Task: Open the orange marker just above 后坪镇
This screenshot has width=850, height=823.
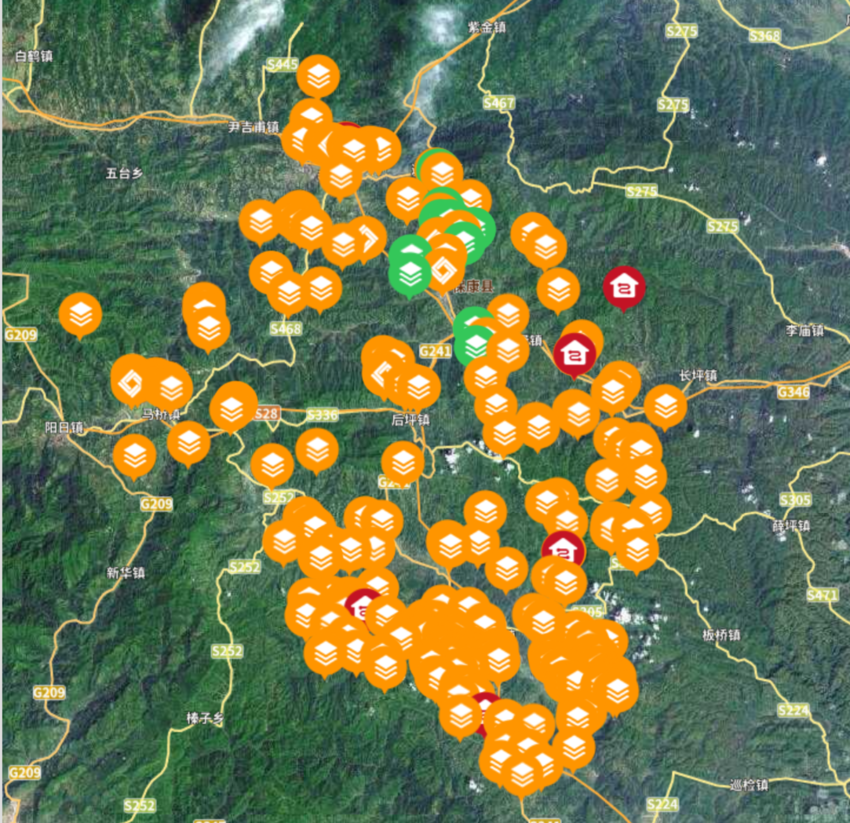Action: click(417, 386)
